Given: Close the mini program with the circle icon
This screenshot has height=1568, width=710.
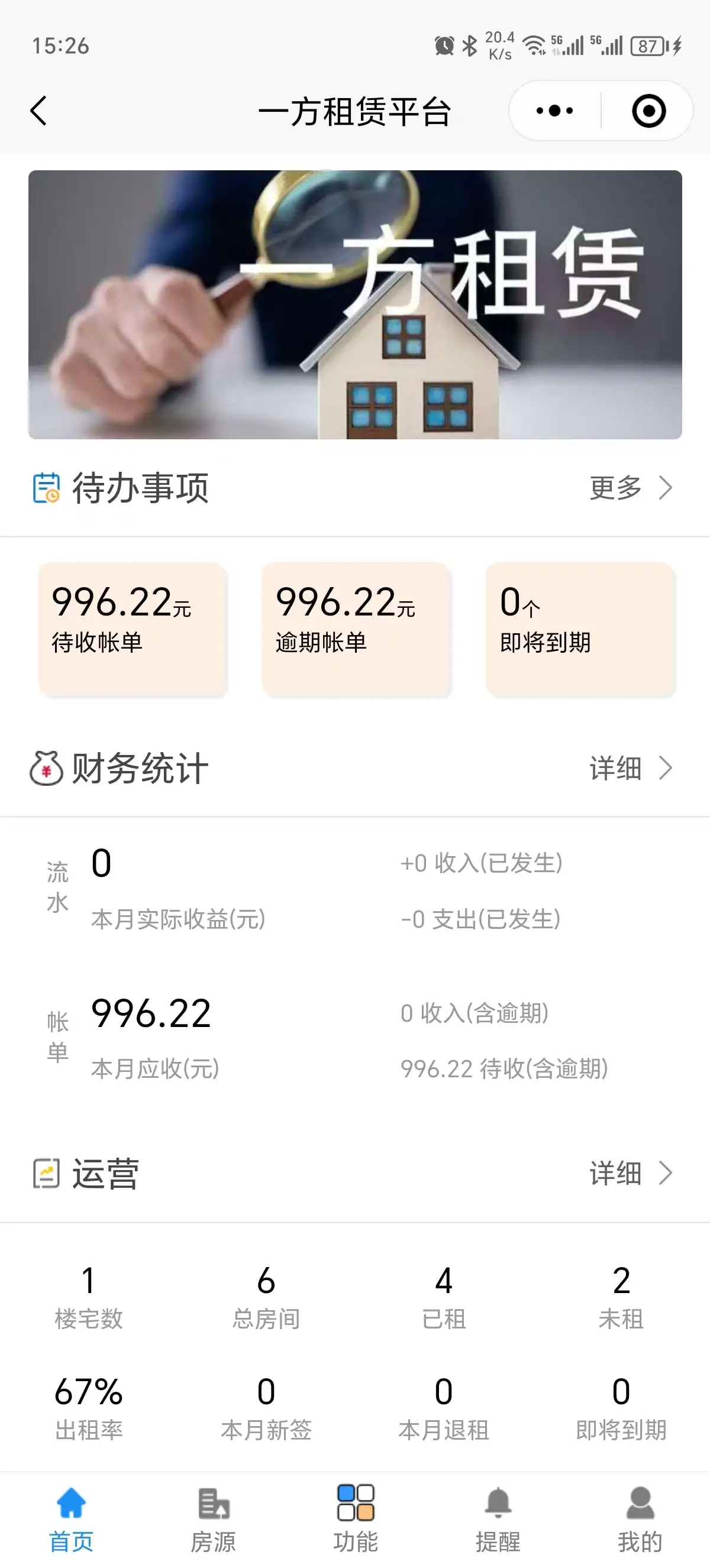Looking at the screenshot, I should [x=648, y=111].
